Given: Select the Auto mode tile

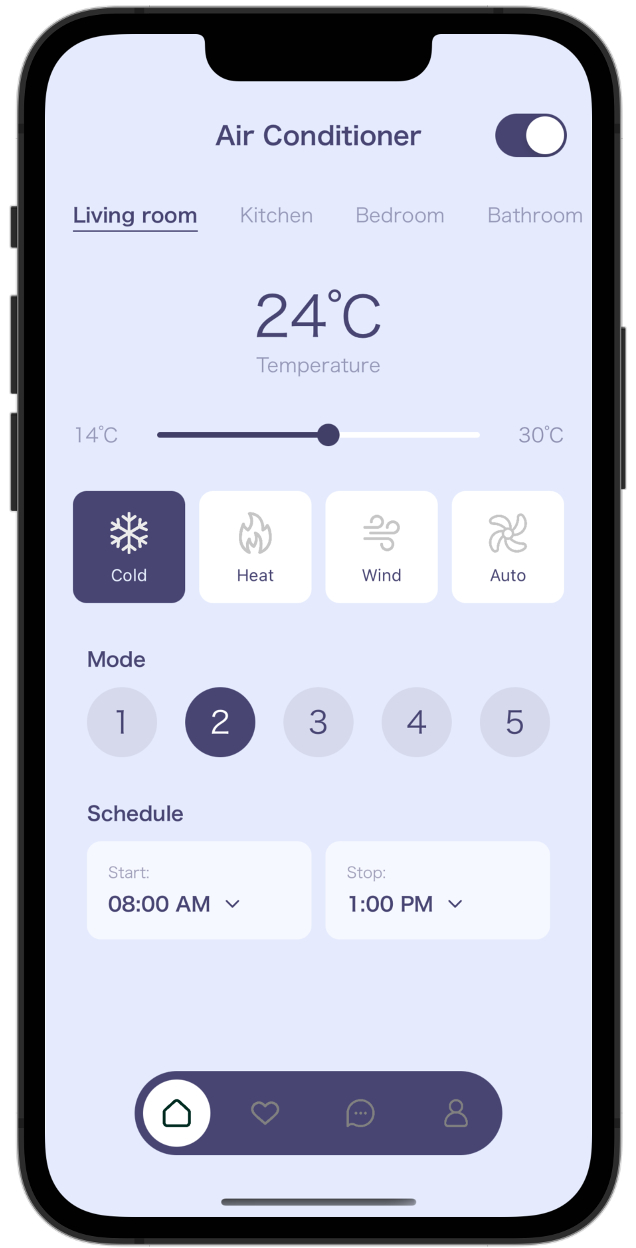Looking at the screenshot, I should tap(508, 547).
